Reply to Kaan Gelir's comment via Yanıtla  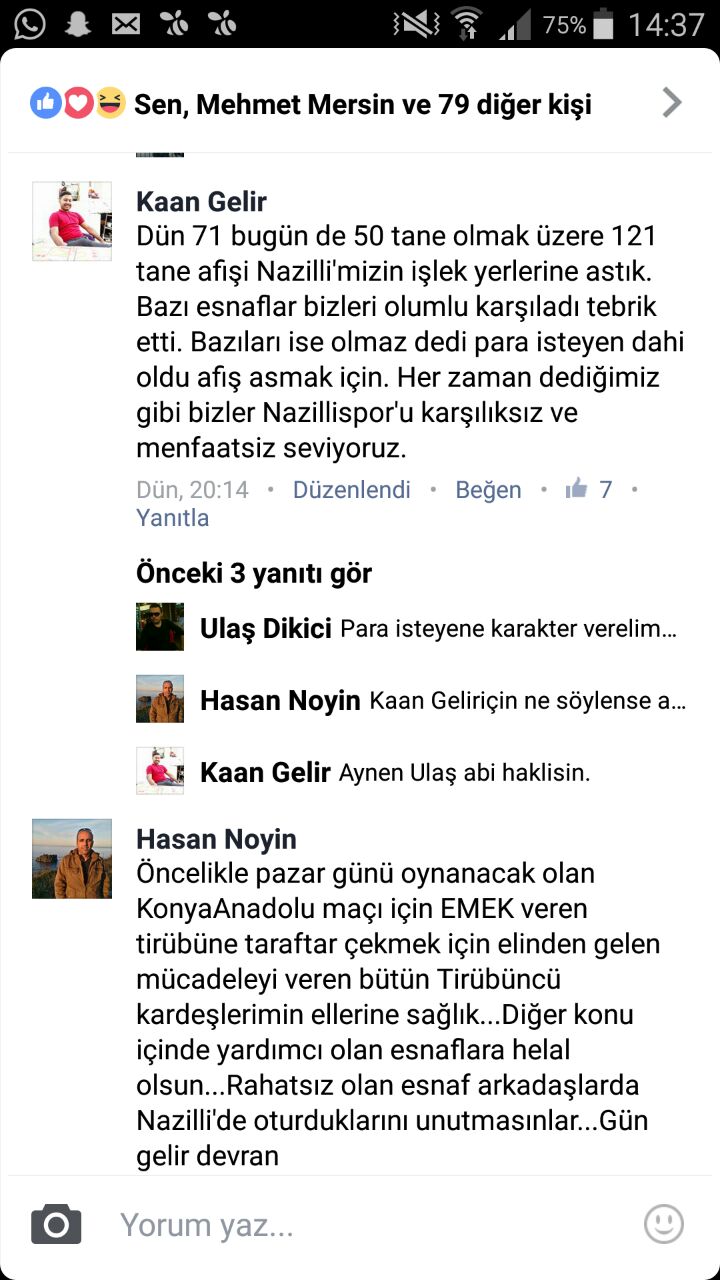(172, 517)
